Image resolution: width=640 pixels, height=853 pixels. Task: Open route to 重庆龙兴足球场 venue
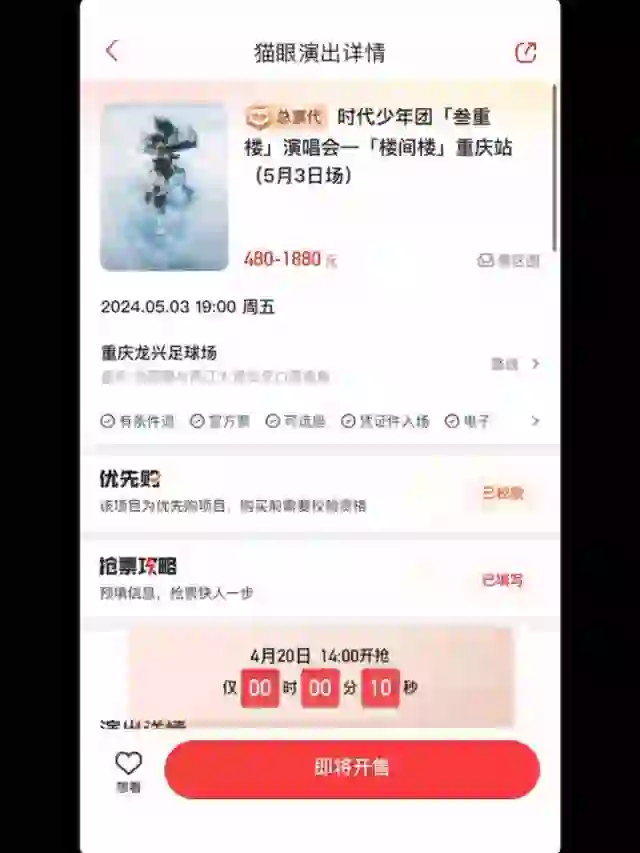(515, 364)
